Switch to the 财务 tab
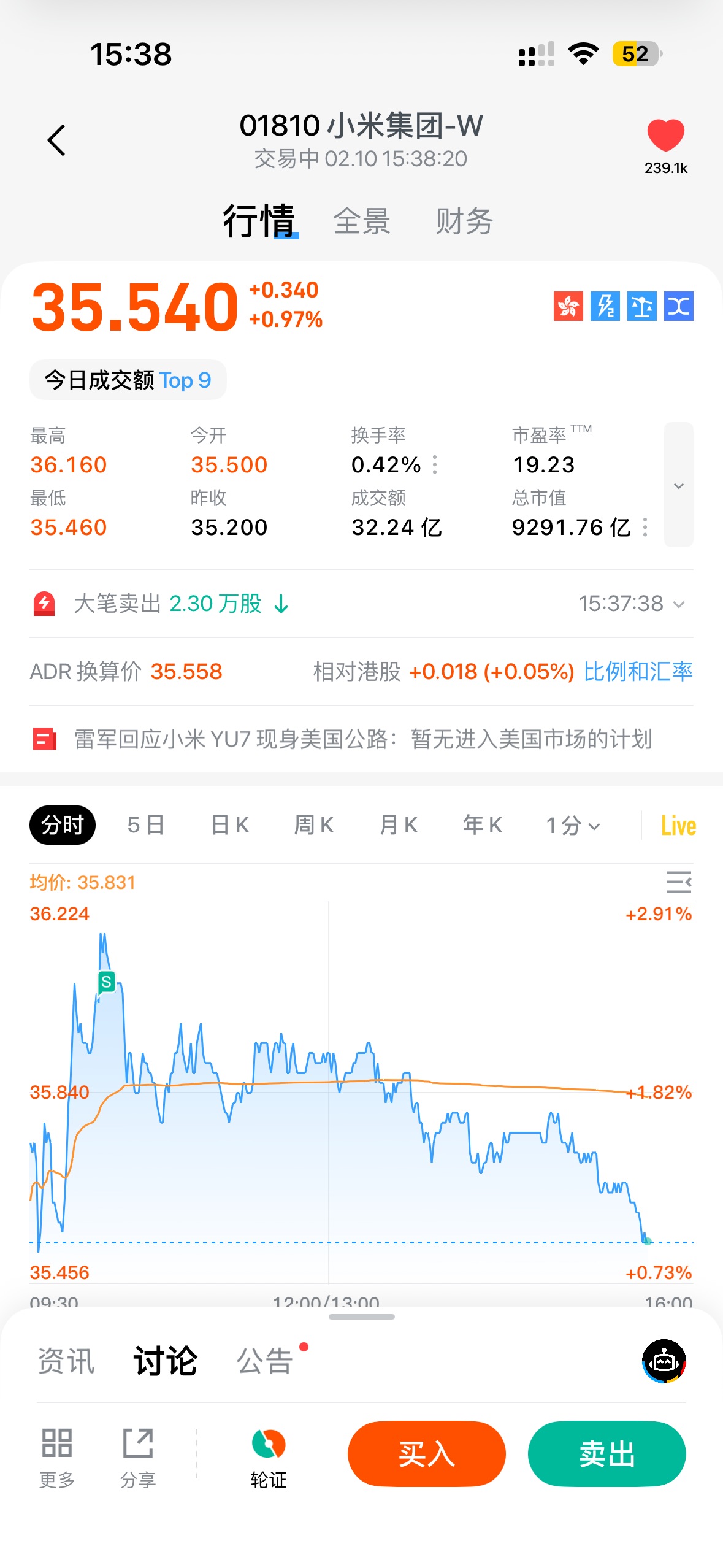Viewport: 723px width, 1568px height. pos(464,221)
